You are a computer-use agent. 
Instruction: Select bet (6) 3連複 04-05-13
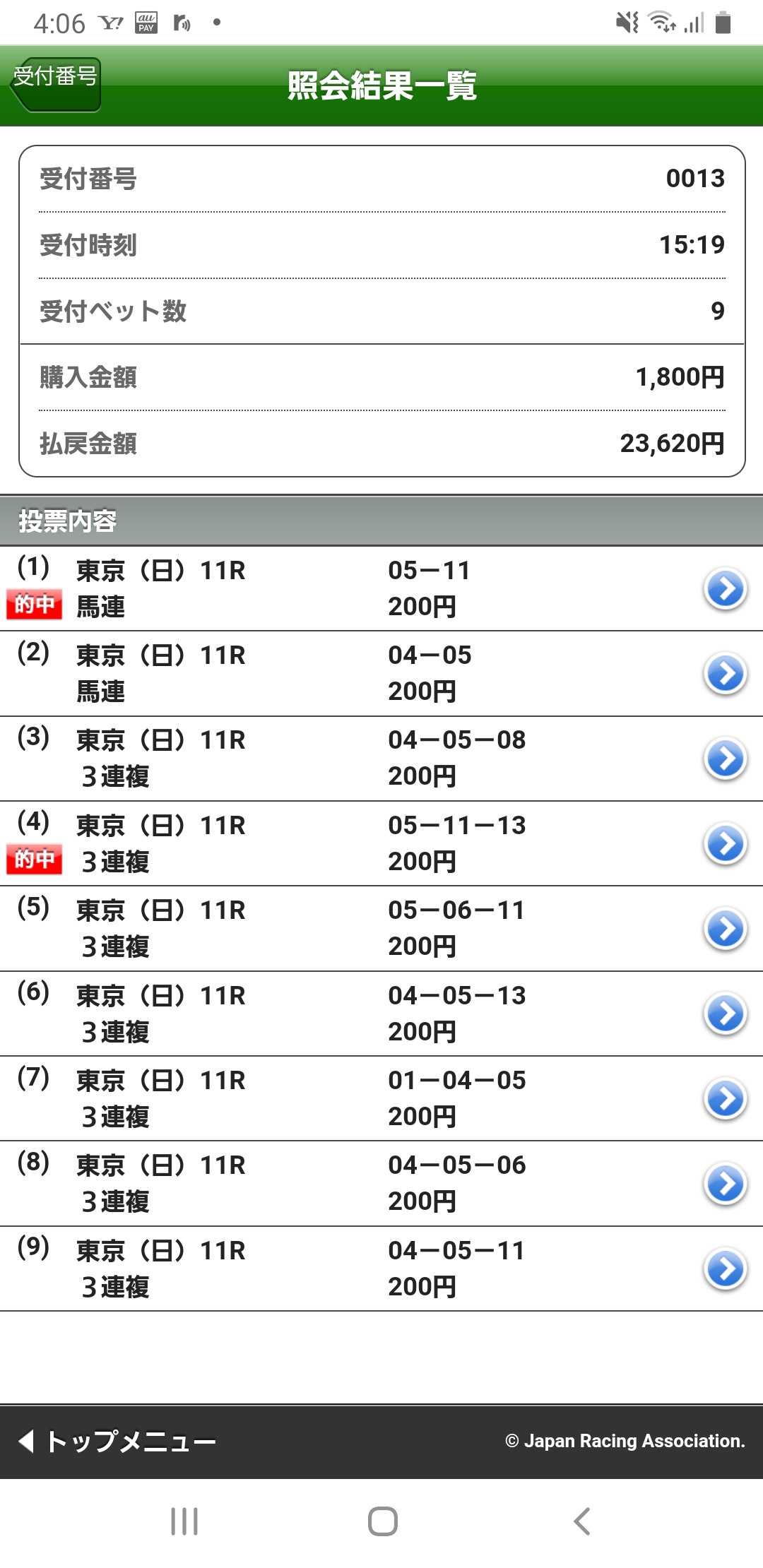coord(725,1014)
